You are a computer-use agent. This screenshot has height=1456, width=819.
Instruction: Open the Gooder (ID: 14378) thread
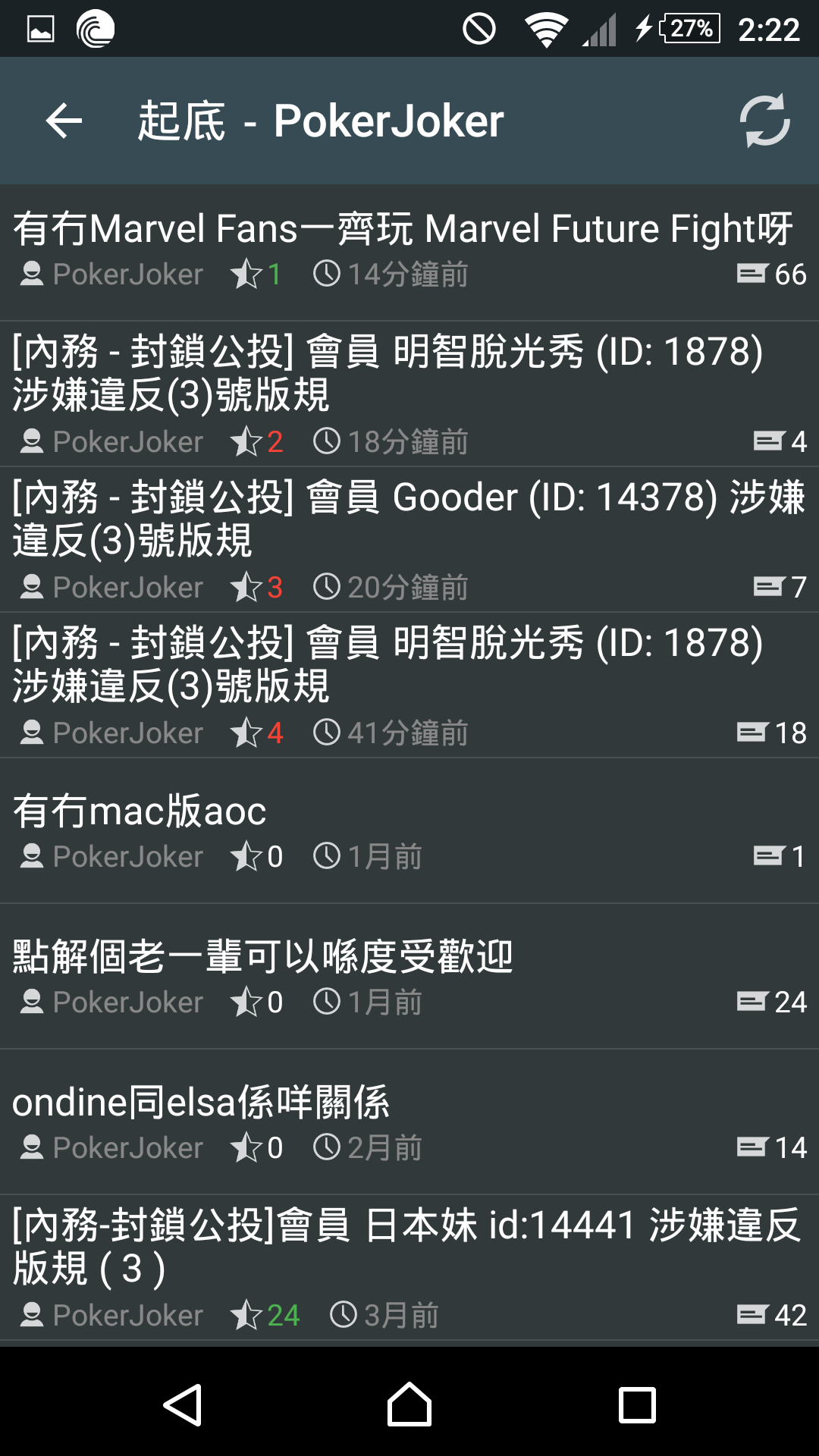pos(408,519)
